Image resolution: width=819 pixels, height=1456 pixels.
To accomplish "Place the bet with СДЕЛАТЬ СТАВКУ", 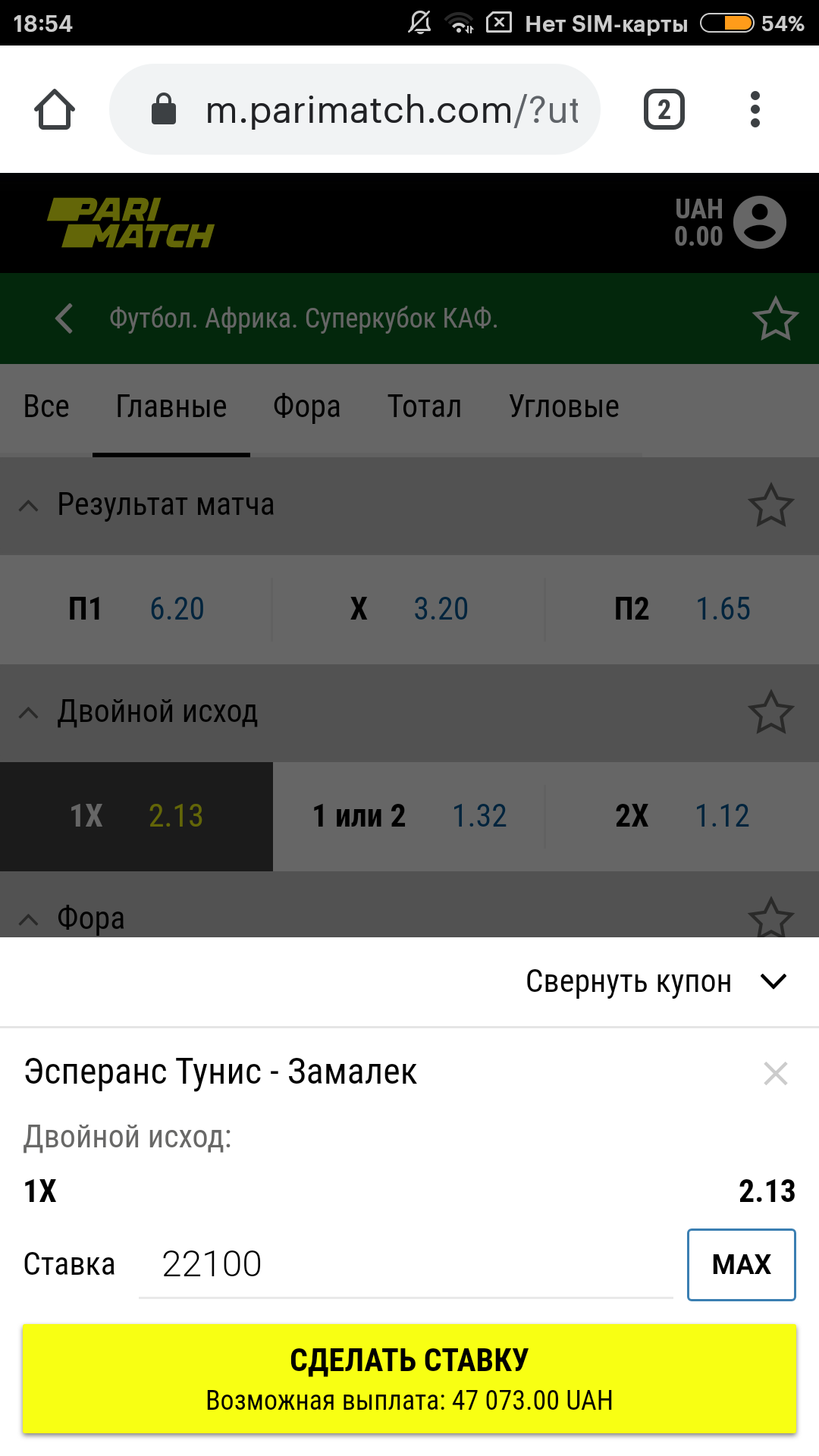I will pyautogui.click(x=409, y=1379).
